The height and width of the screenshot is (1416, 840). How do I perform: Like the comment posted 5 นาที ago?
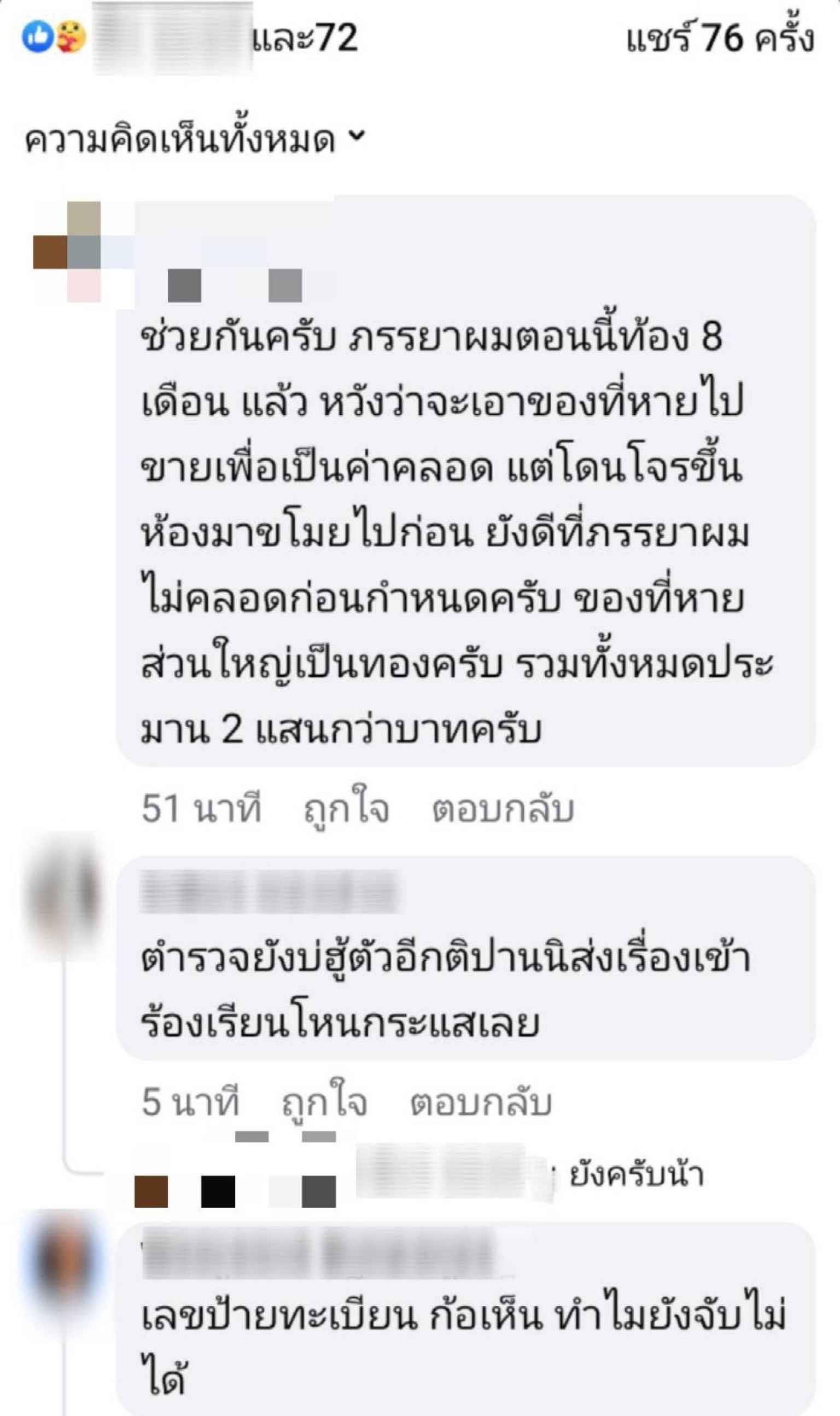[x=324, y=1102]
